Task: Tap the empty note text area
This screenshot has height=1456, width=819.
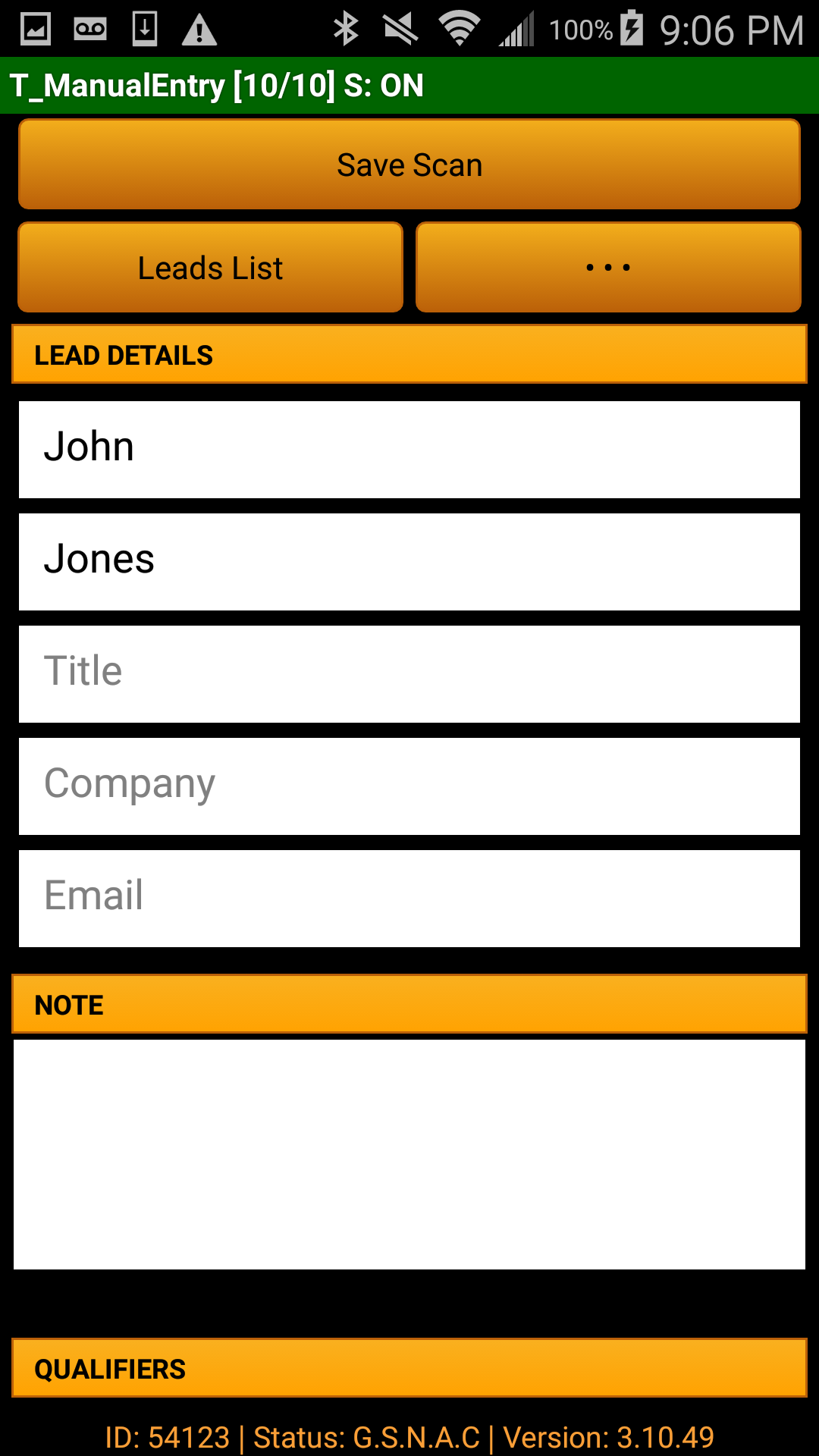Action: 409,1154
